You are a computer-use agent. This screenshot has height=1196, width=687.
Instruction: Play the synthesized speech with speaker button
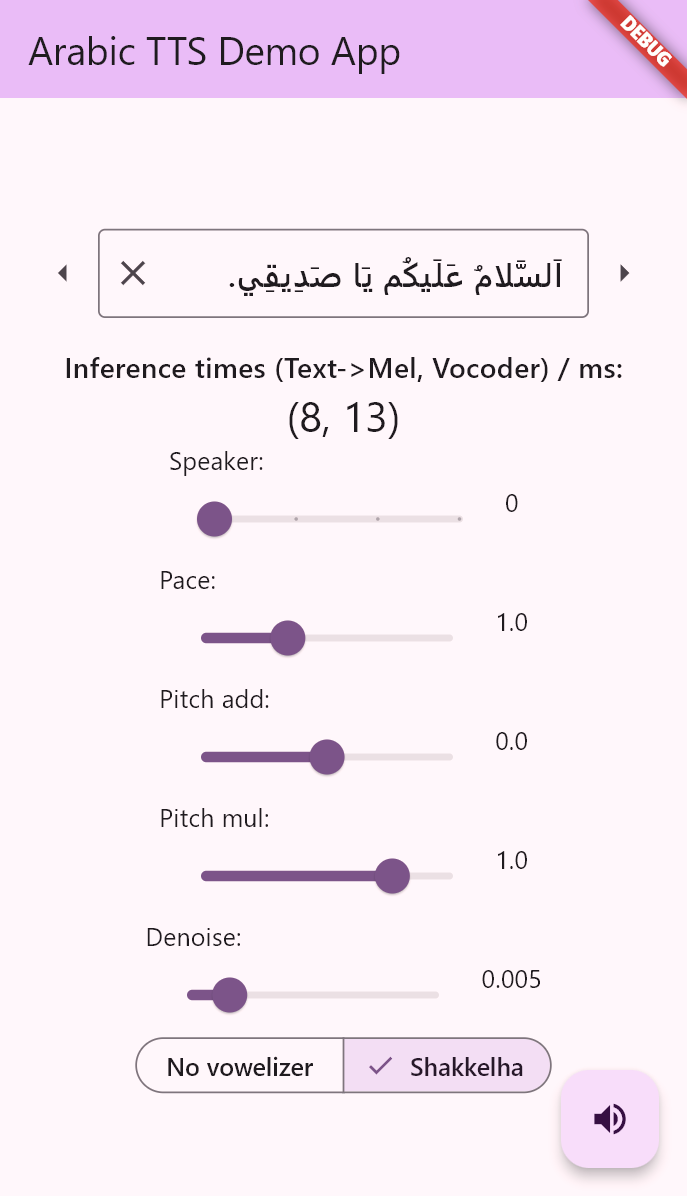click(609, 1119)
